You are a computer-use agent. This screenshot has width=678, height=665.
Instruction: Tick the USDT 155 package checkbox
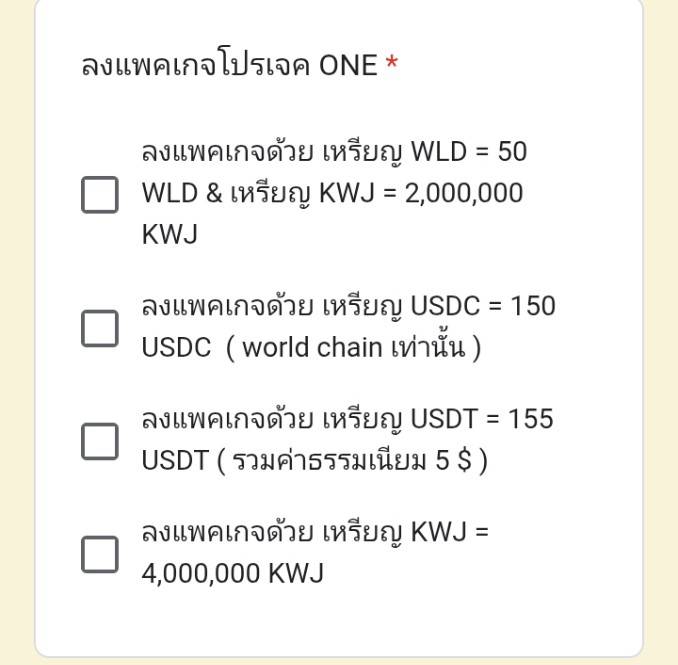[100, 440]
